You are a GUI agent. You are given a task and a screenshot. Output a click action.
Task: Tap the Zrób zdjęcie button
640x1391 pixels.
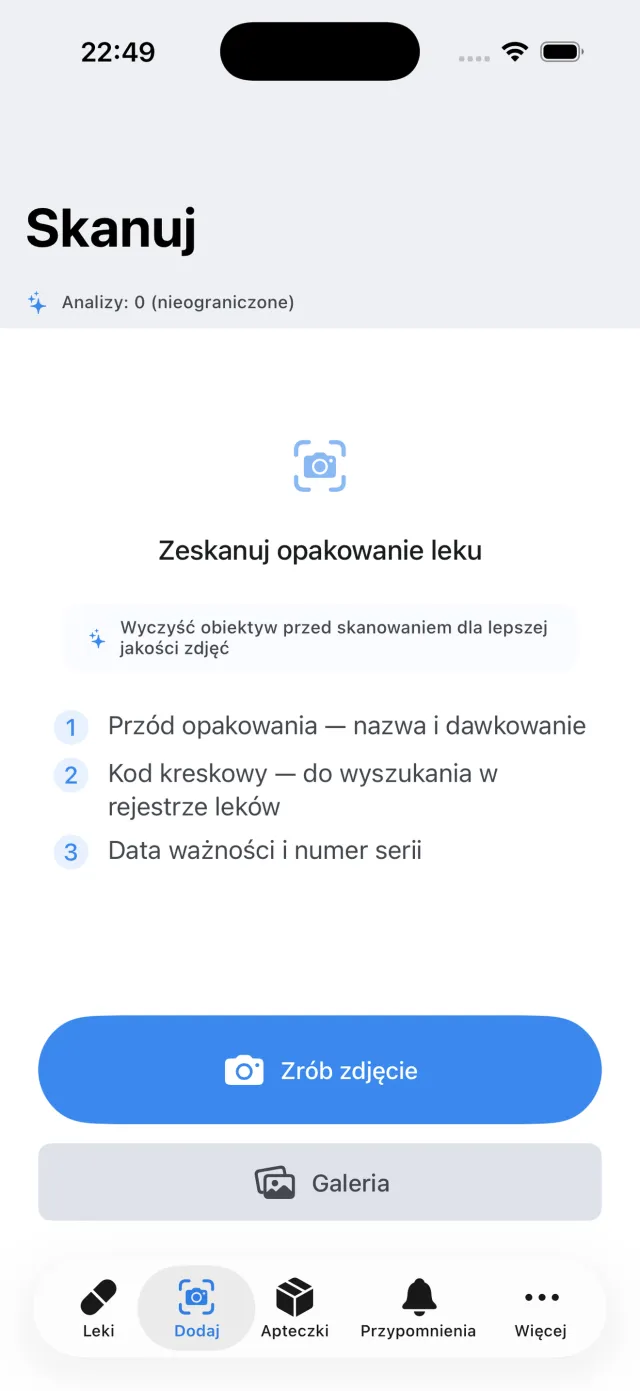pos(320,1070)
